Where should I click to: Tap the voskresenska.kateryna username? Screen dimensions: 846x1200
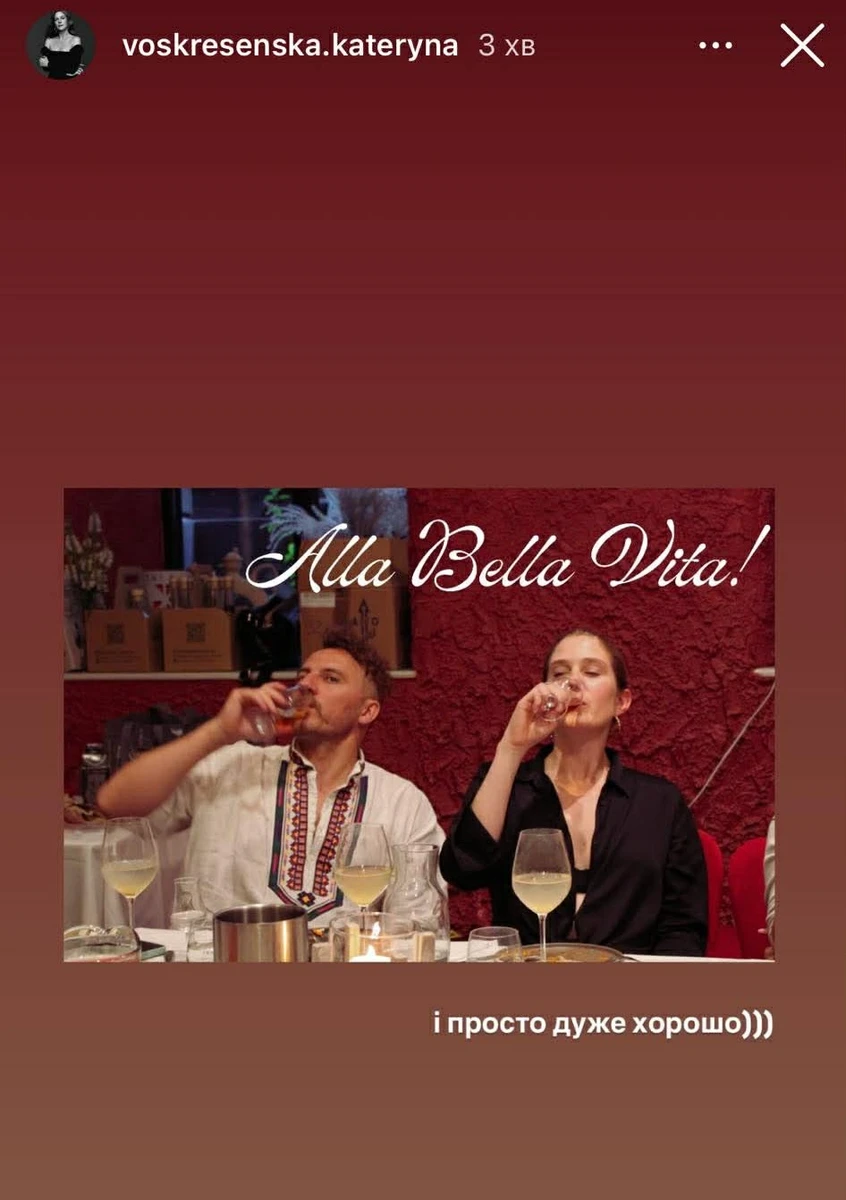point(290,46)
